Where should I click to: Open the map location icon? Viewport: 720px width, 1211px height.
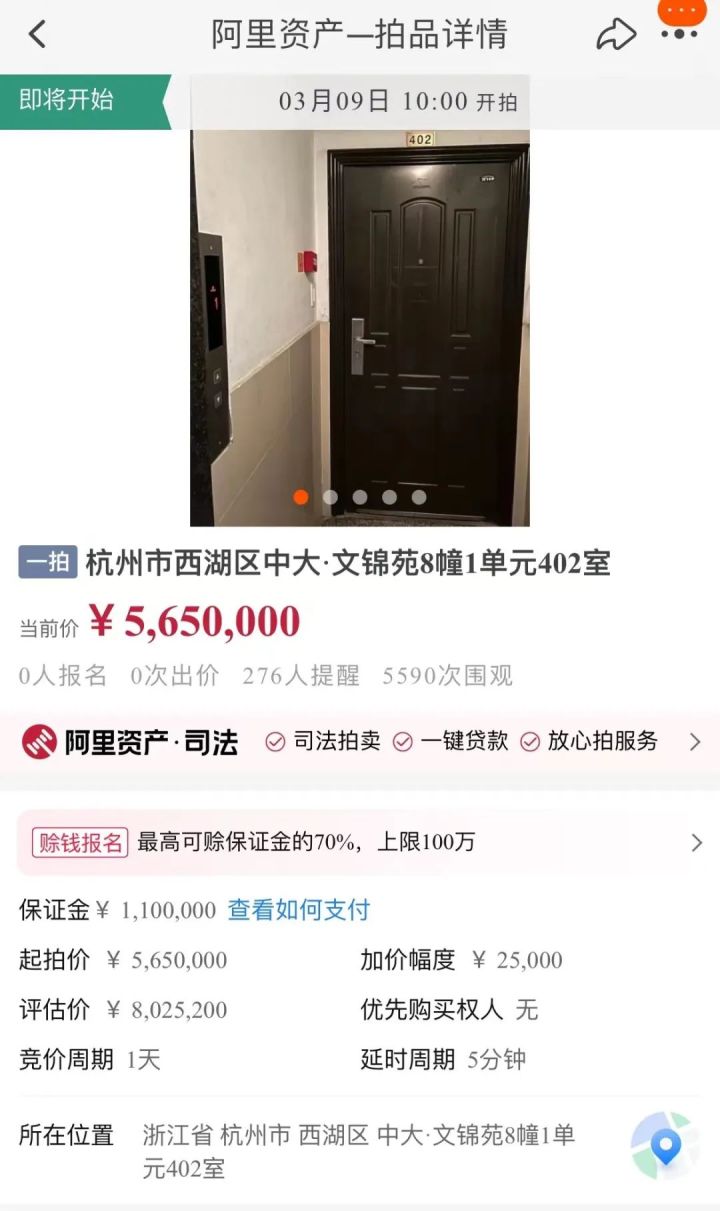pos(665,1146)
